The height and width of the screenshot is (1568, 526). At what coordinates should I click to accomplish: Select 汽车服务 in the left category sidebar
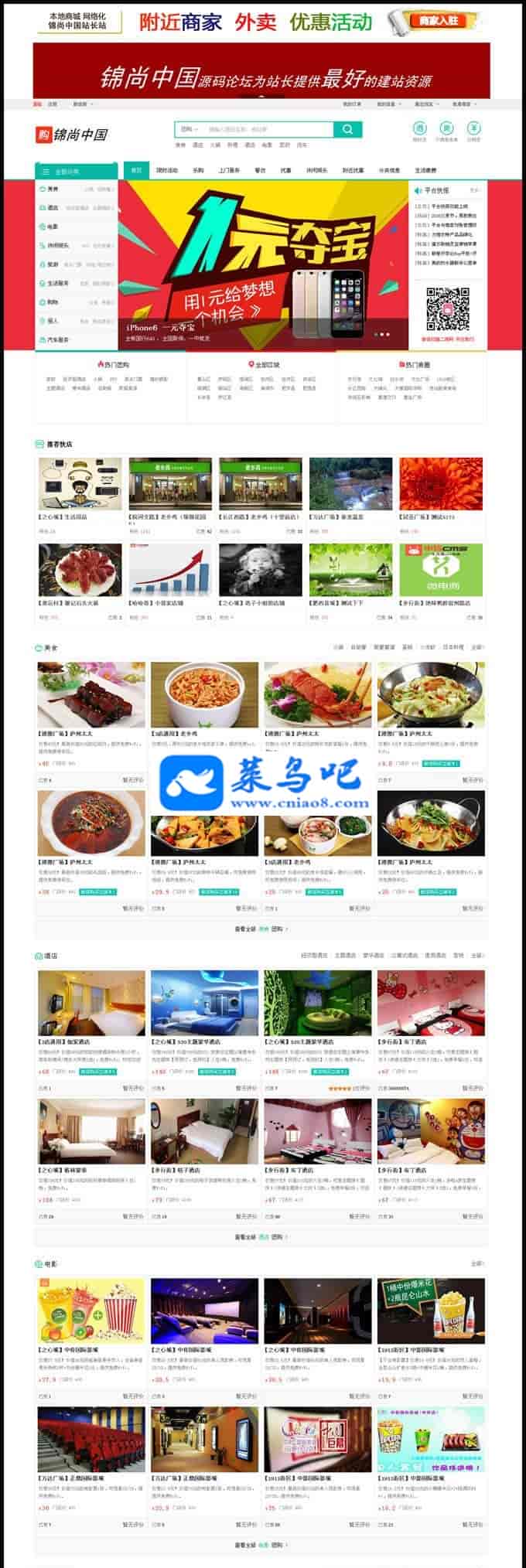pos(58,339)
